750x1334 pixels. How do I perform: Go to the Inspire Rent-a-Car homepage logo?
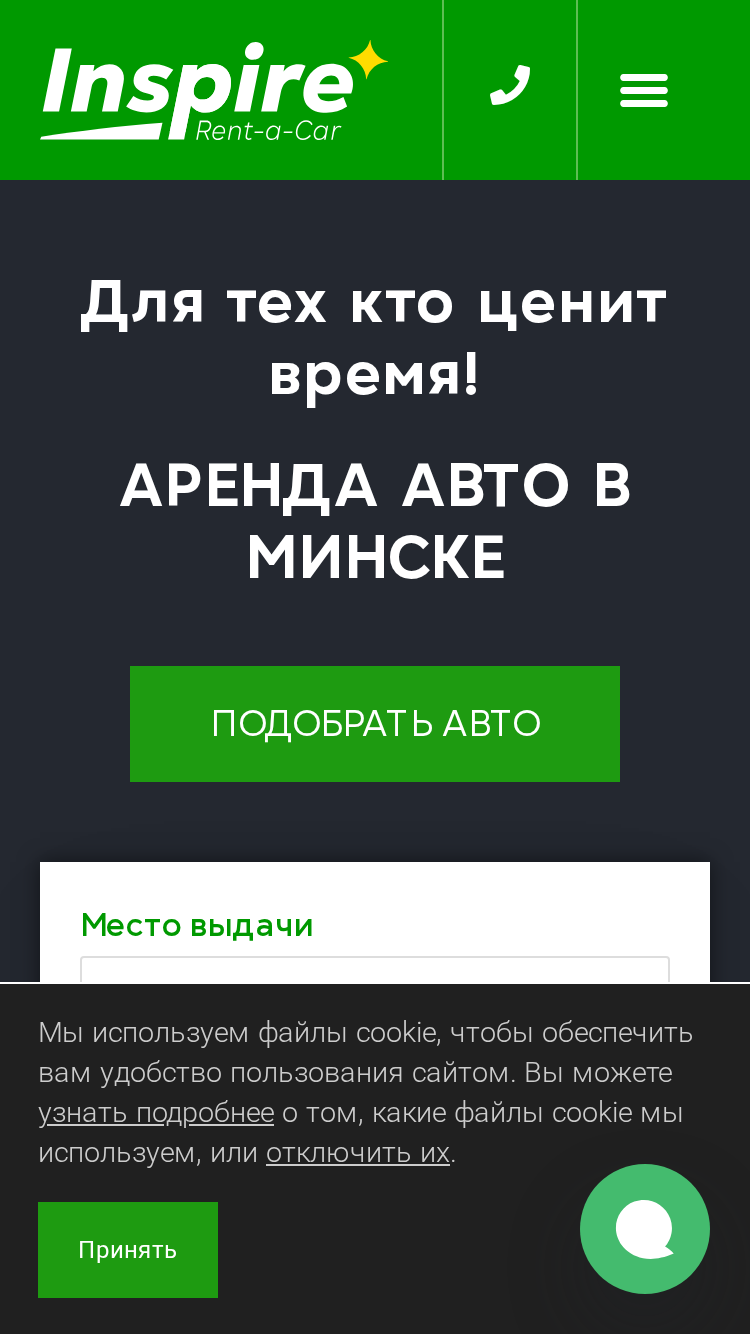click(x=214, y=91)
